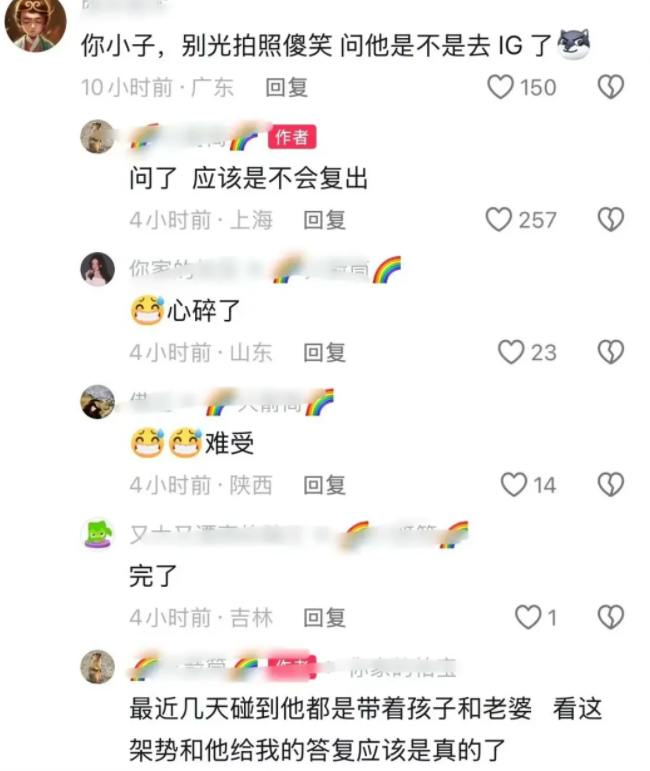Reply to the 难受 comment from 陕西
This screenshot has width=650, height=771.
324,485
